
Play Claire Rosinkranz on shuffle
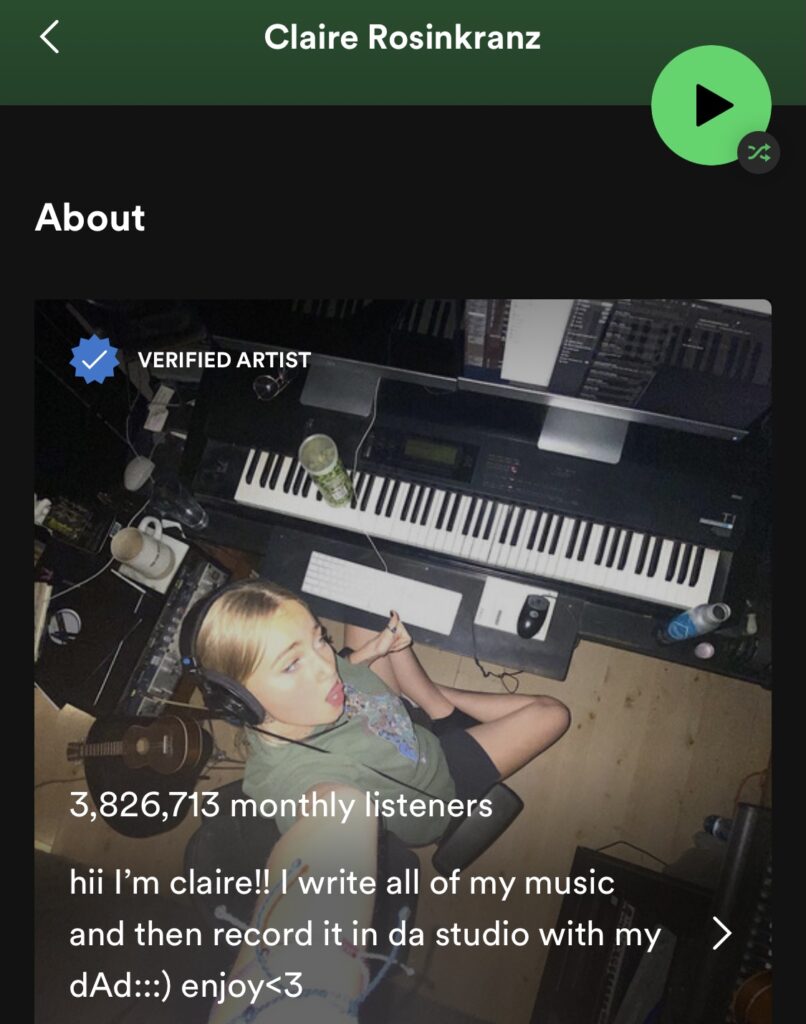click(x=711, y=105)
